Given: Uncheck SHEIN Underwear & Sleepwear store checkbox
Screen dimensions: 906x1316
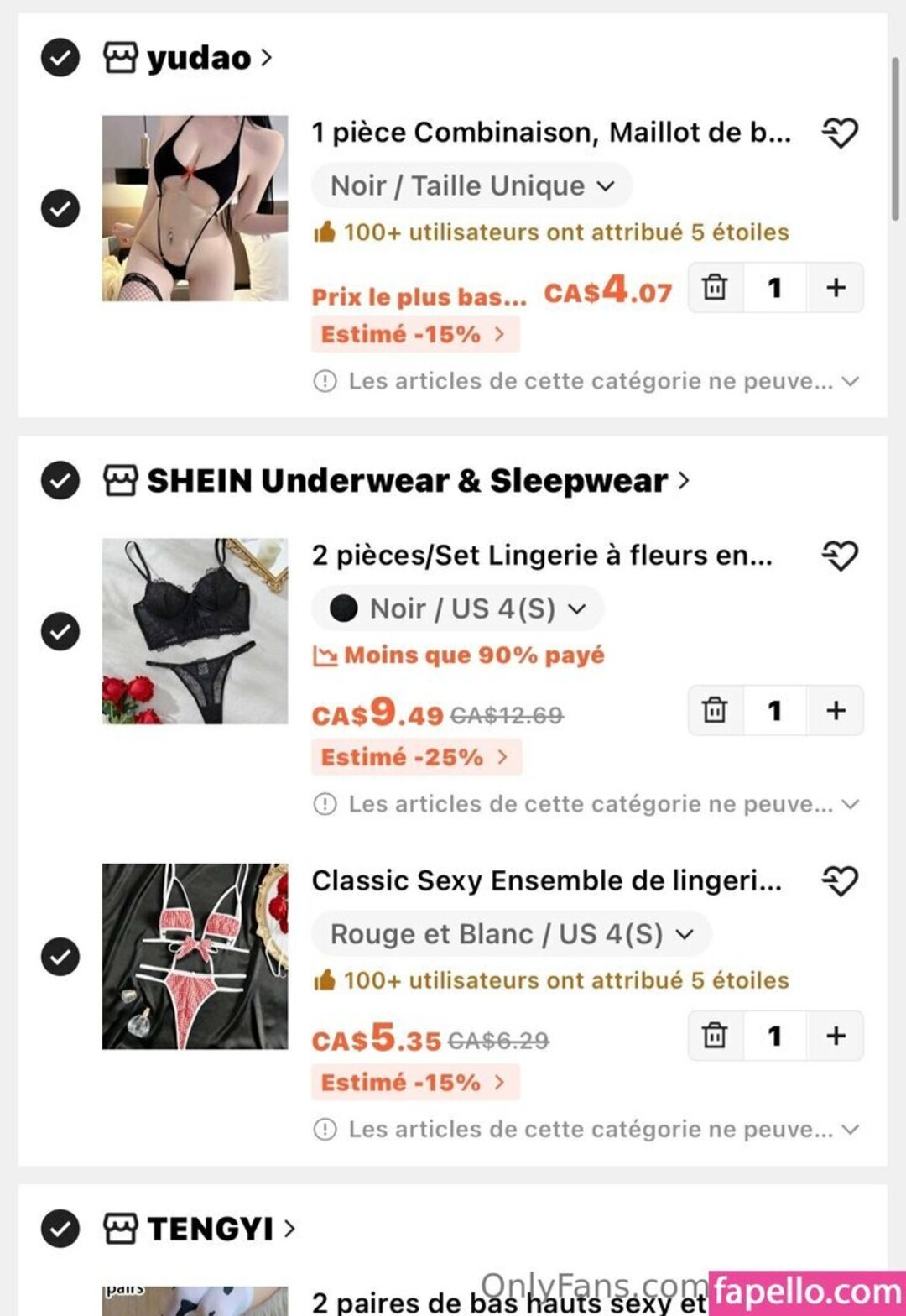Looking at the screenshot, I should pyautogui.click(x=60, y=481).
